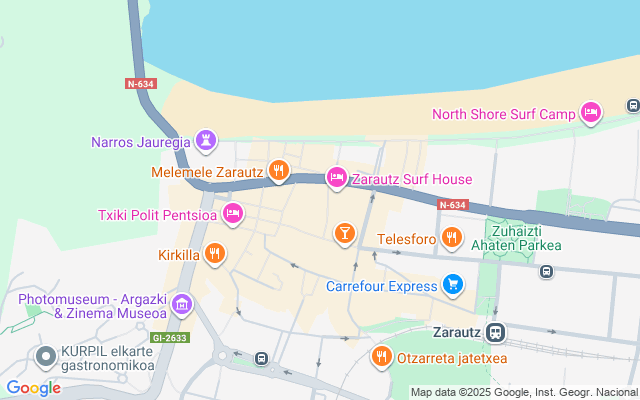Open the Narros Jauregia landmark pin

click(x=206, y=141)
